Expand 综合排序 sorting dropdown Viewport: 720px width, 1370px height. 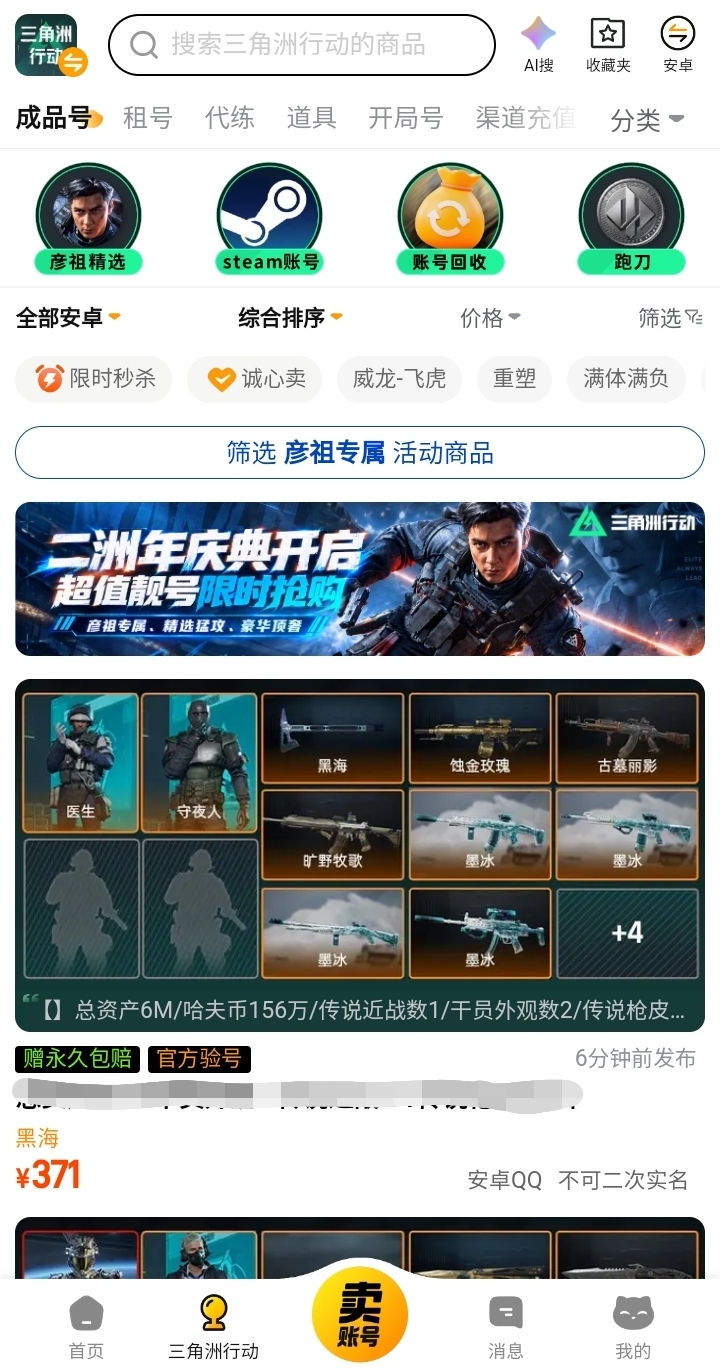click(x=291, y=318)
